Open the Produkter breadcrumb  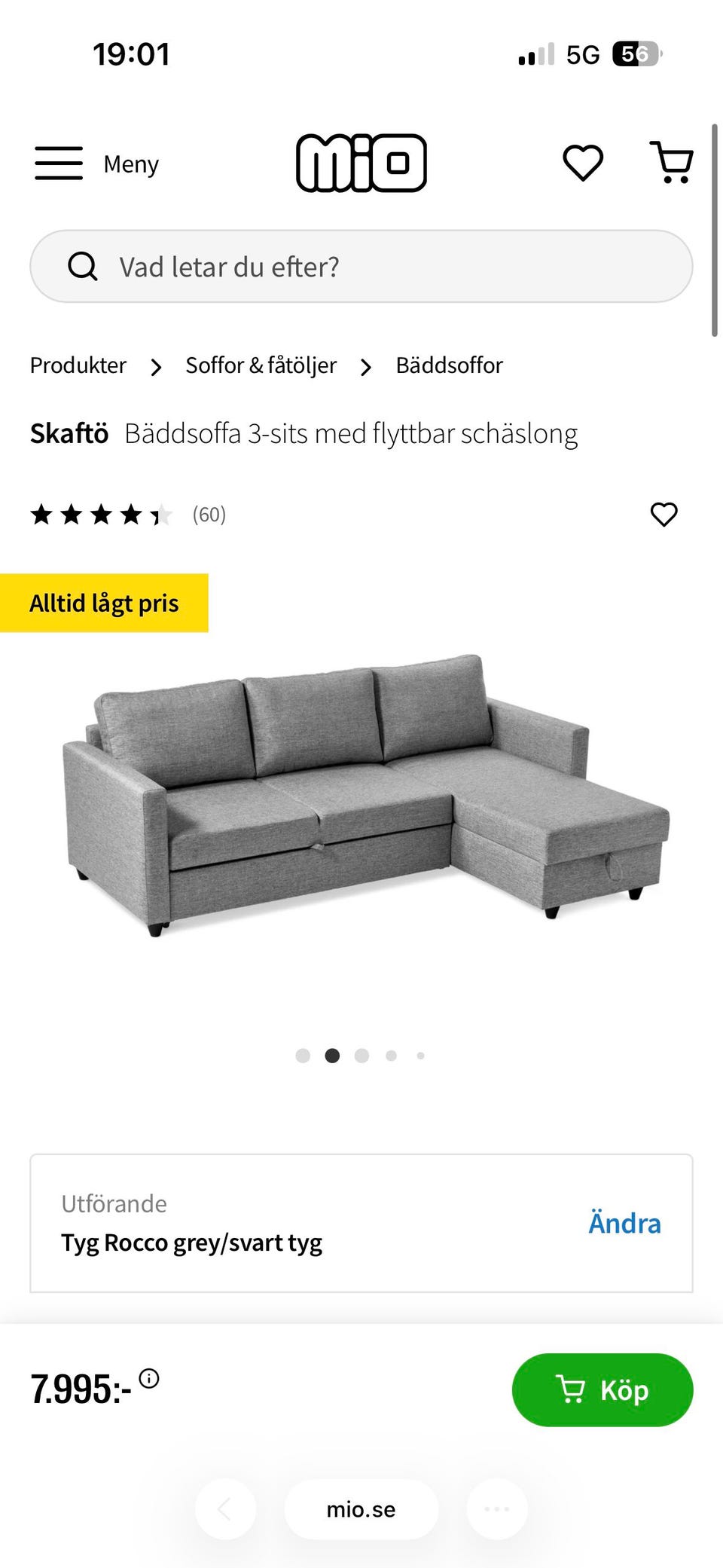tap(78, 365)
